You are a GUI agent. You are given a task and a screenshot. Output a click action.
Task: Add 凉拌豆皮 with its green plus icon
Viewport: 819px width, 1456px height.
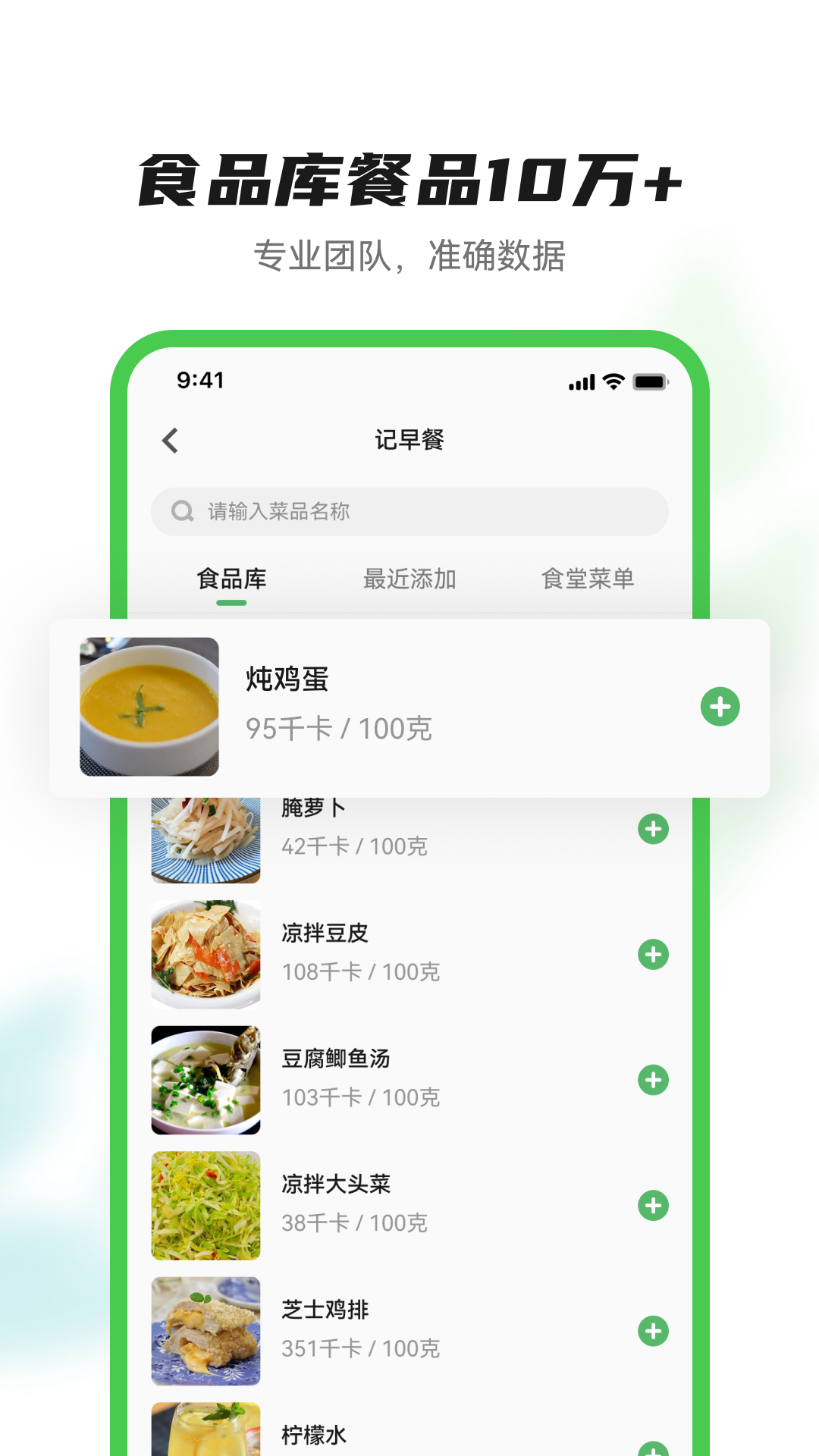click(x=652, y=955)
